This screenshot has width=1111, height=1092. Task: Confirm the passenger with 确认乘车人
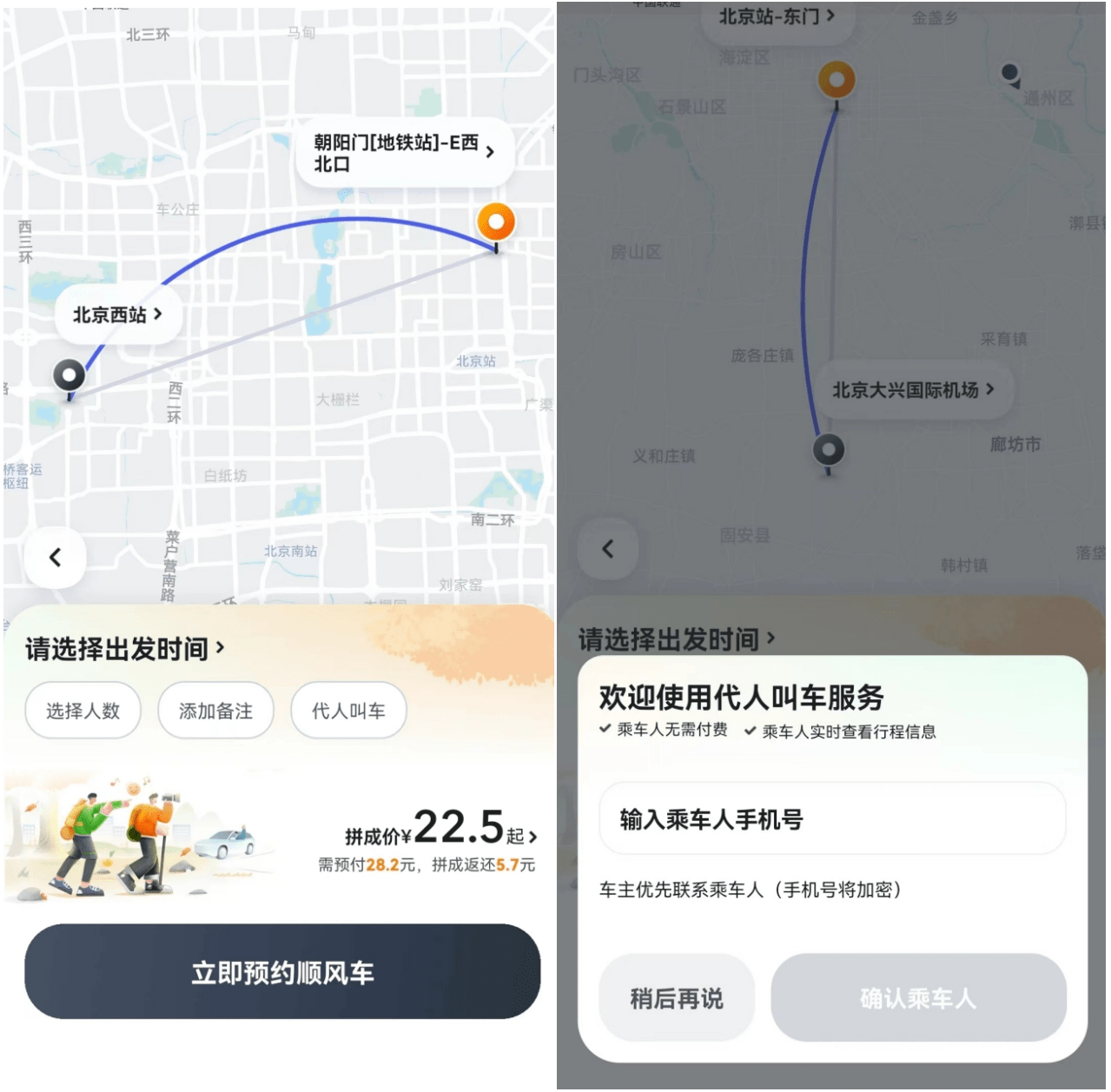[x=917, y=998]
